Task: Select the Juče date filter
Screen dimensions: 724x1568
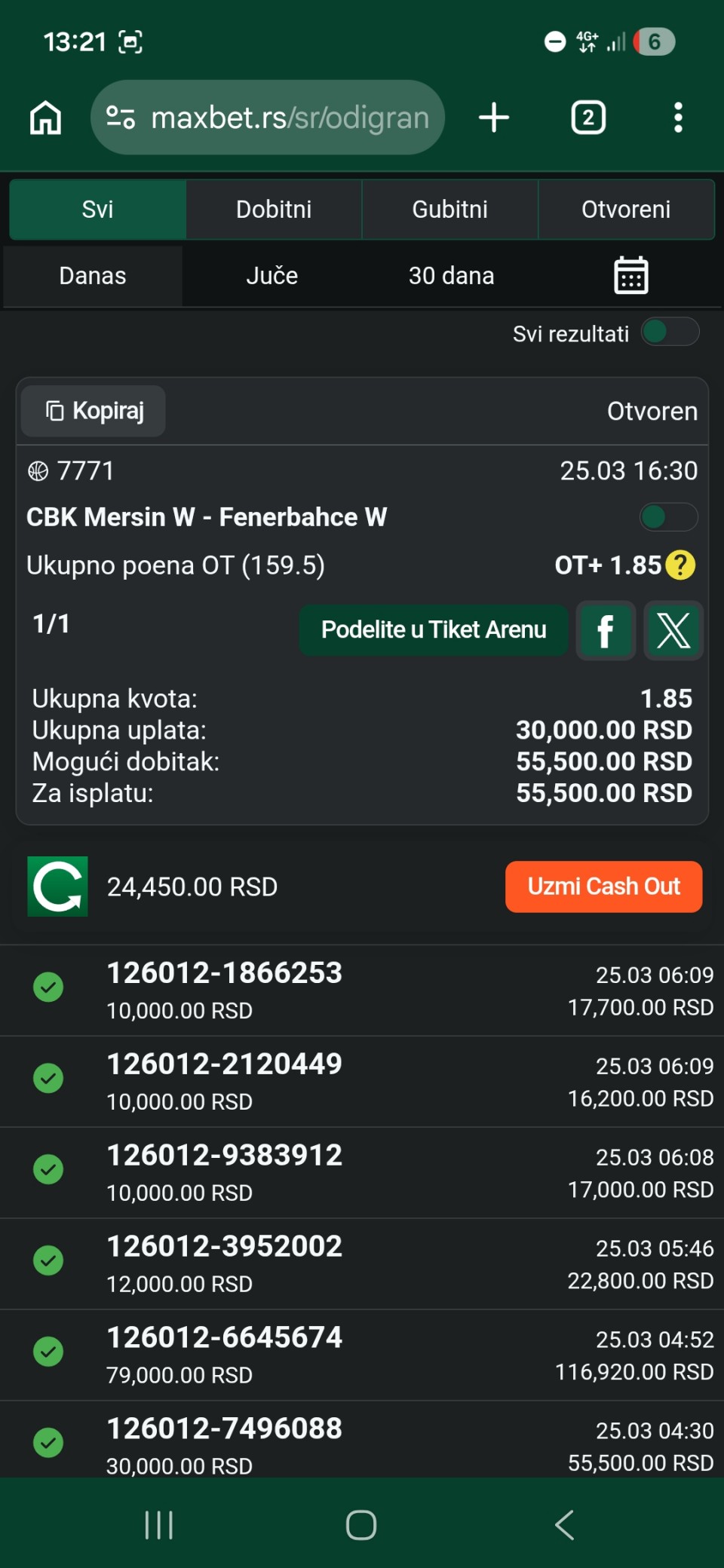Action: pyautogui.click(x=271, y=276)
